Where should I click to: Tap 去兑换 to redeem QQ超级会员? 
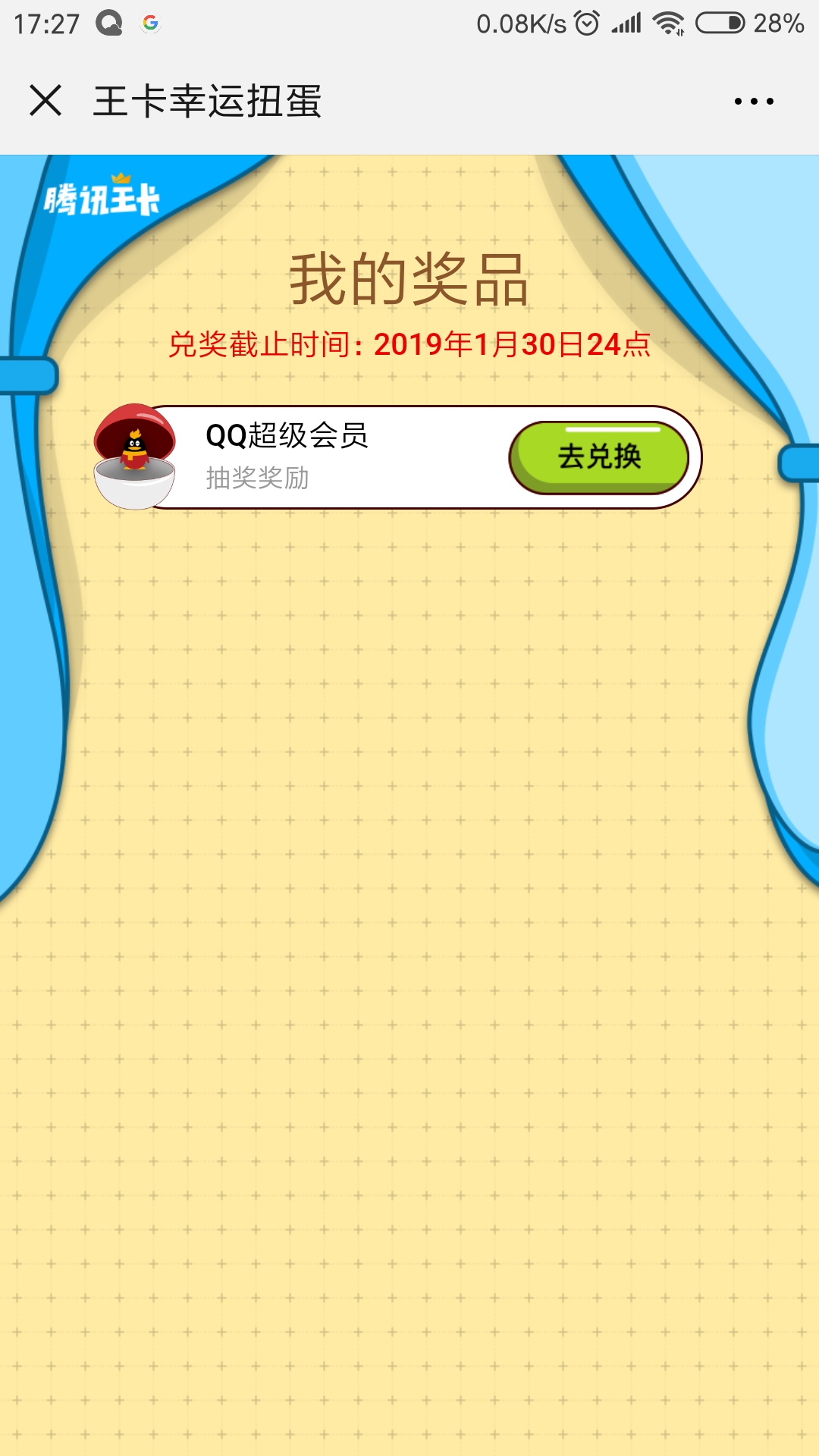599,457
